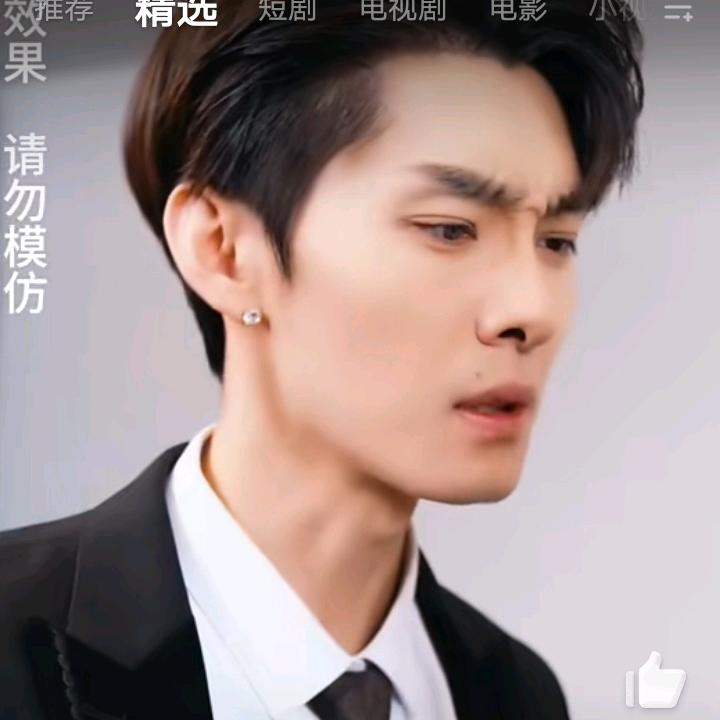Switch to the 电视剧 tab
The height and width of the screenshot is (720, 720).
coord(402,10)
